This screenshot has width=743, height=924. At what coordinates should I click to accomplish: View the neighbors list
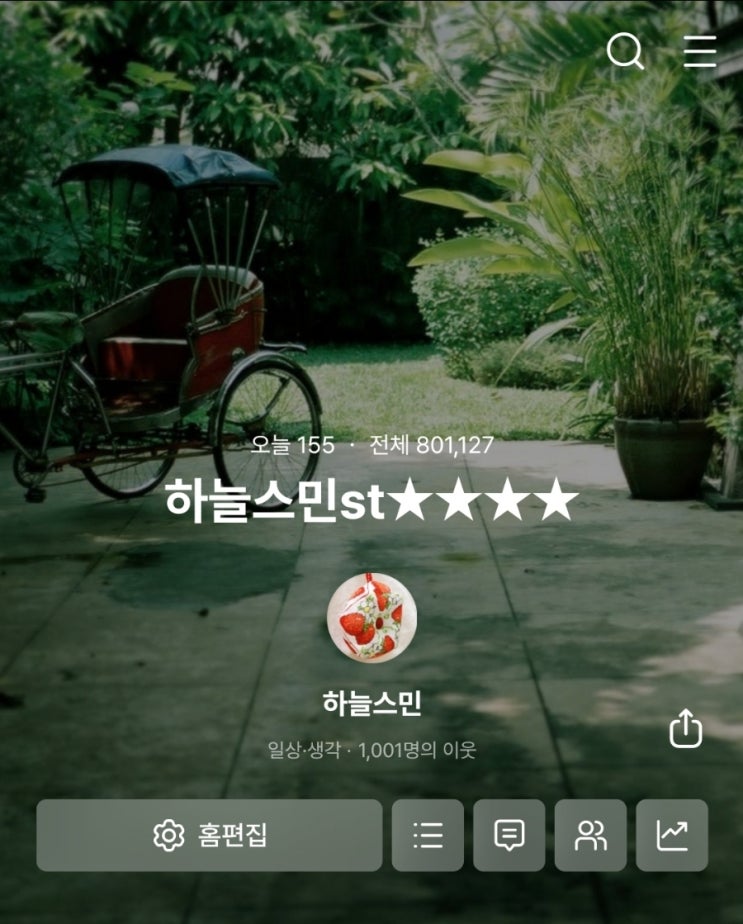pos(591,835)
